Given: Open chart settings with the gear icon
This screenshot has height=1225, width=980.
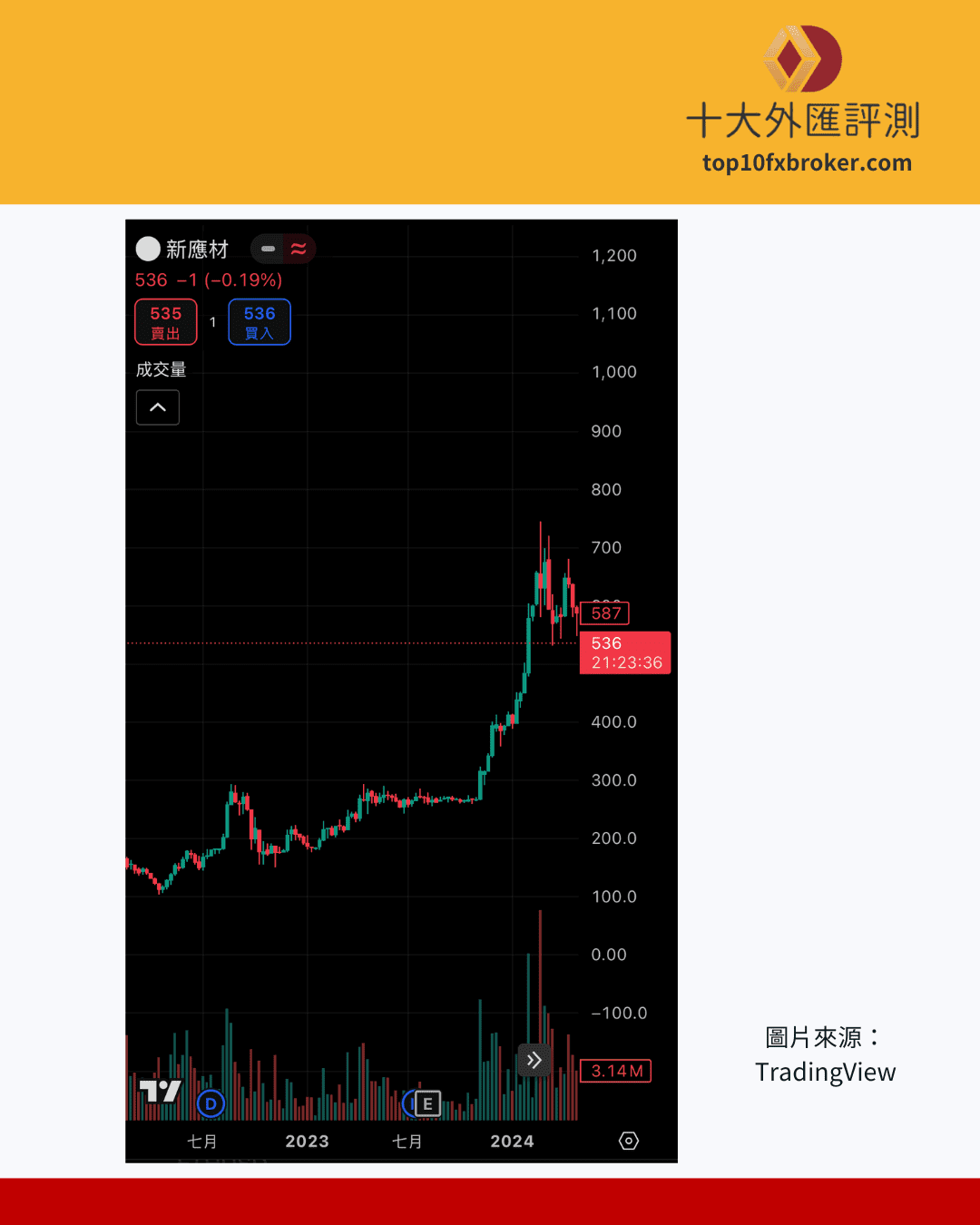Looking at the screenshot, I should 629,1141.
